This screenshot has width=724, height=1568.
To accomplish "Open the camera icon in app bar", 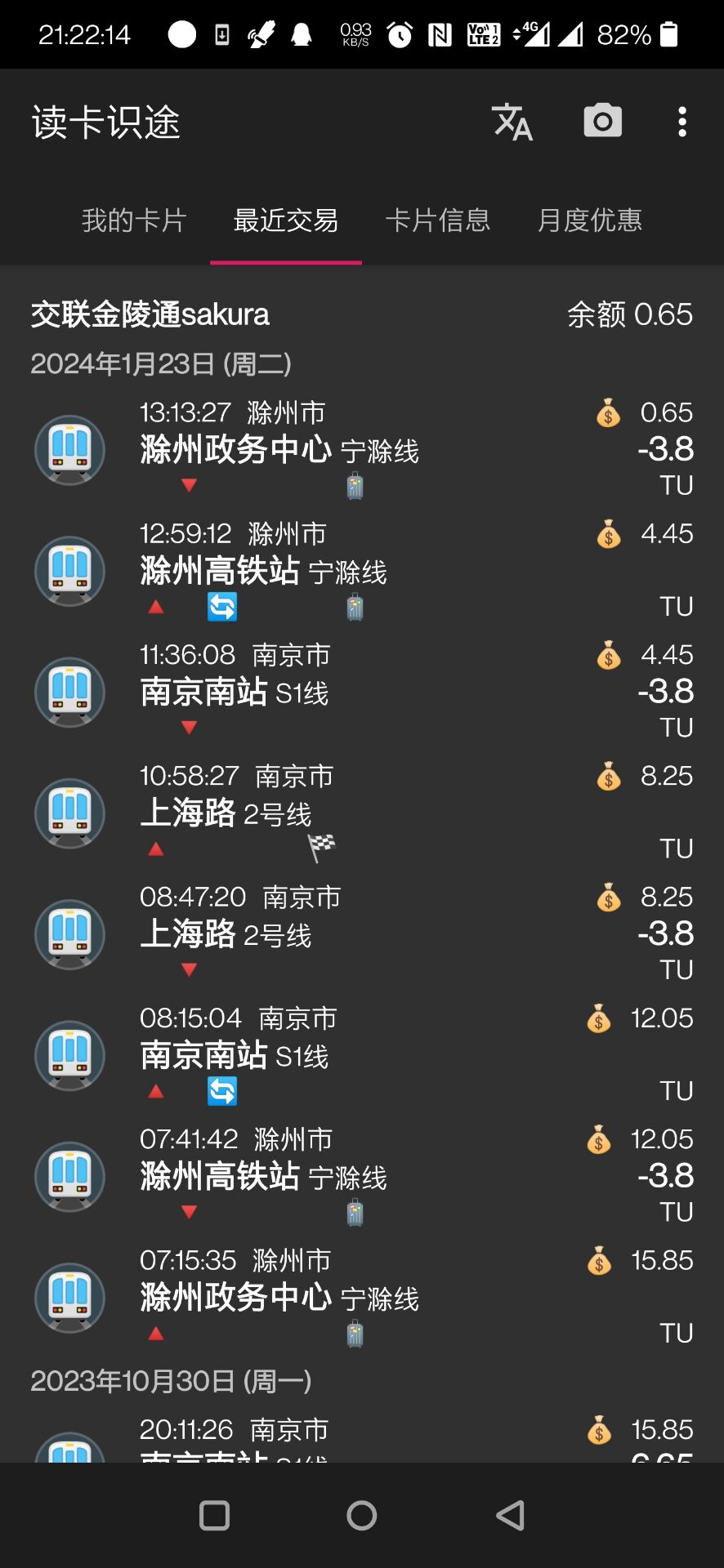I will tap(602, 122).
